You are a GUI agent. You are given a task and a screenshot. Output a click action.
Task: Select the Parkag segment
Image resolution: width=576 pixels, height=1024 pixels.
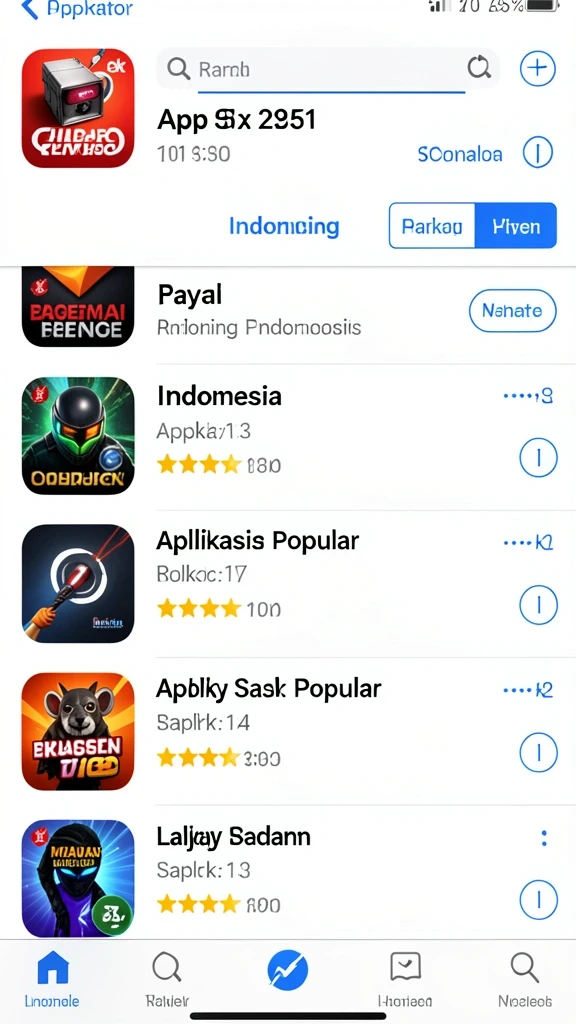pyautogui.click(x=432, y=226)
